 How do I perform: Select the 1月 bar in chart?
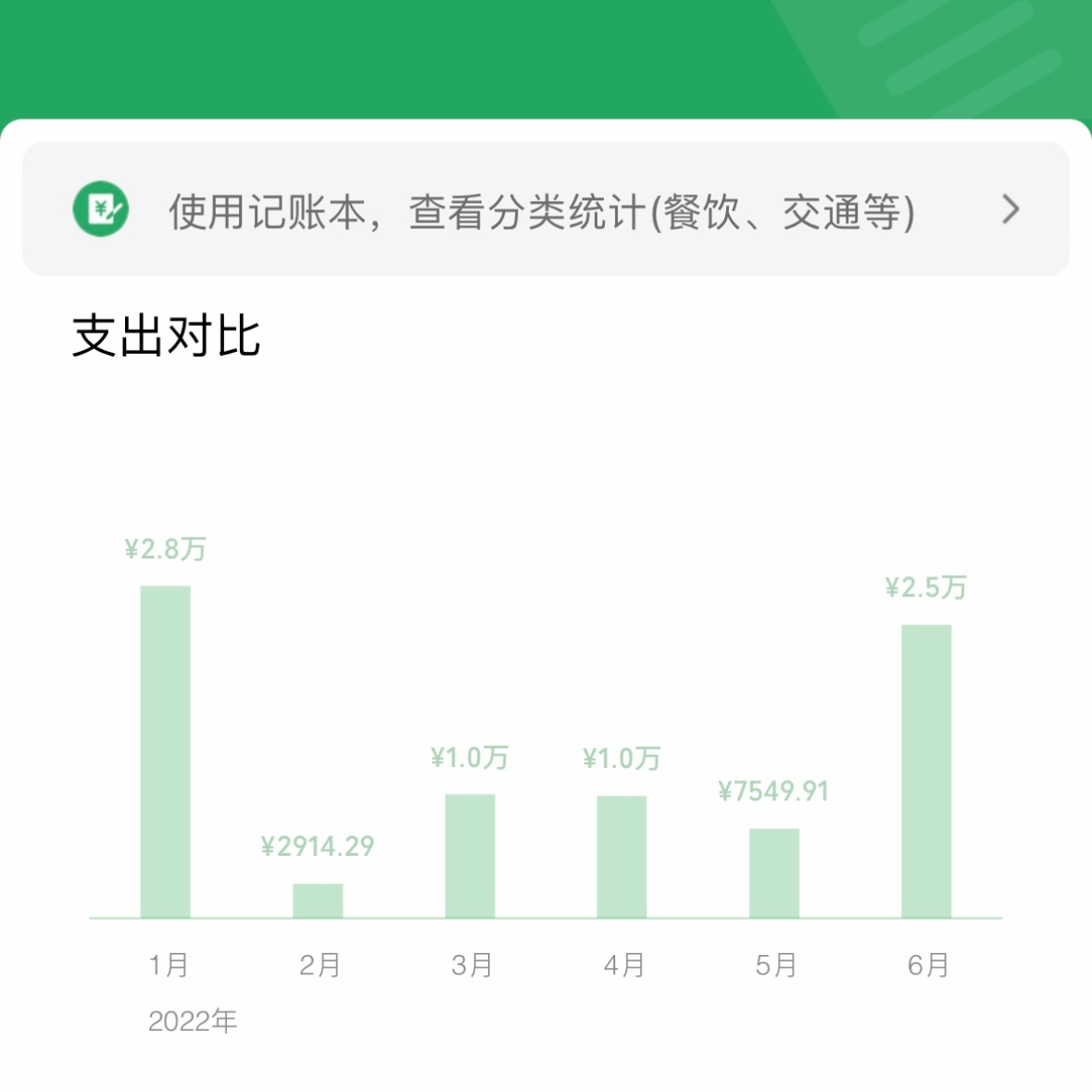point(166,751)
